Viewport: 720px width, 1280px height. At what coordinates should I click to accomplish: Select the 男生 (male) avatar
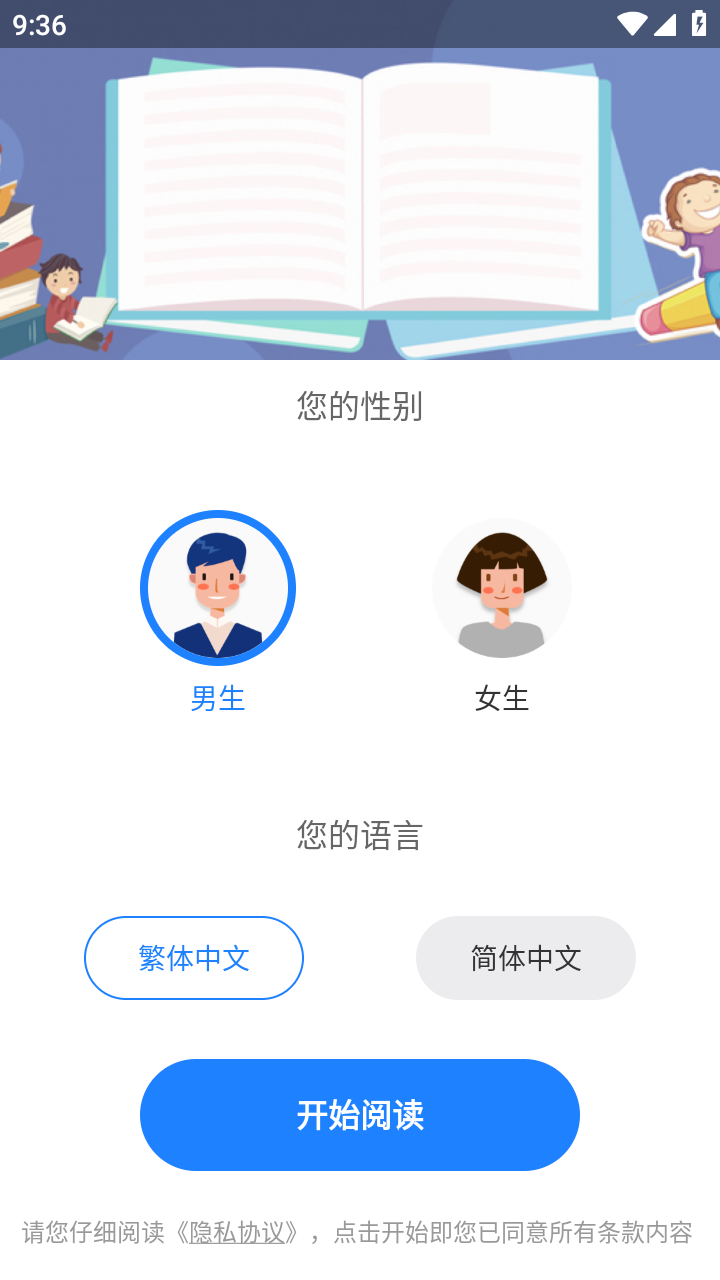(218, 588)
